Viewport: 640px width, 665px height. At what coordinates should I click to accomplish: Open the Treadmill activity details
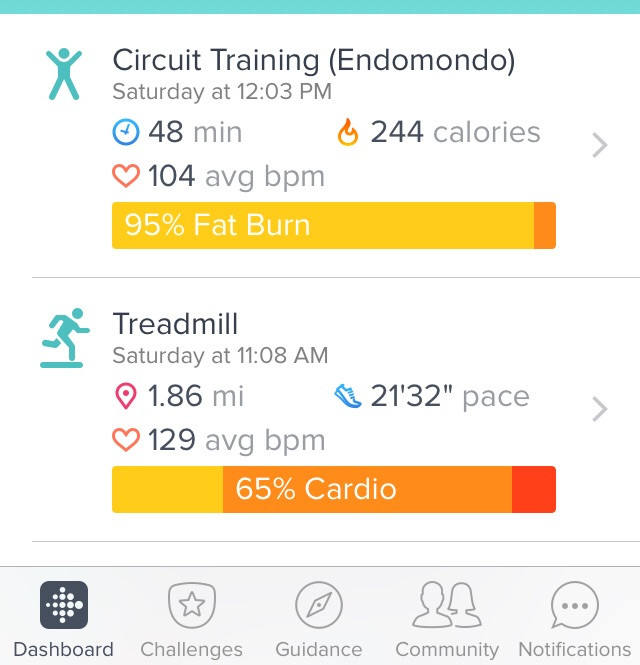174,324
